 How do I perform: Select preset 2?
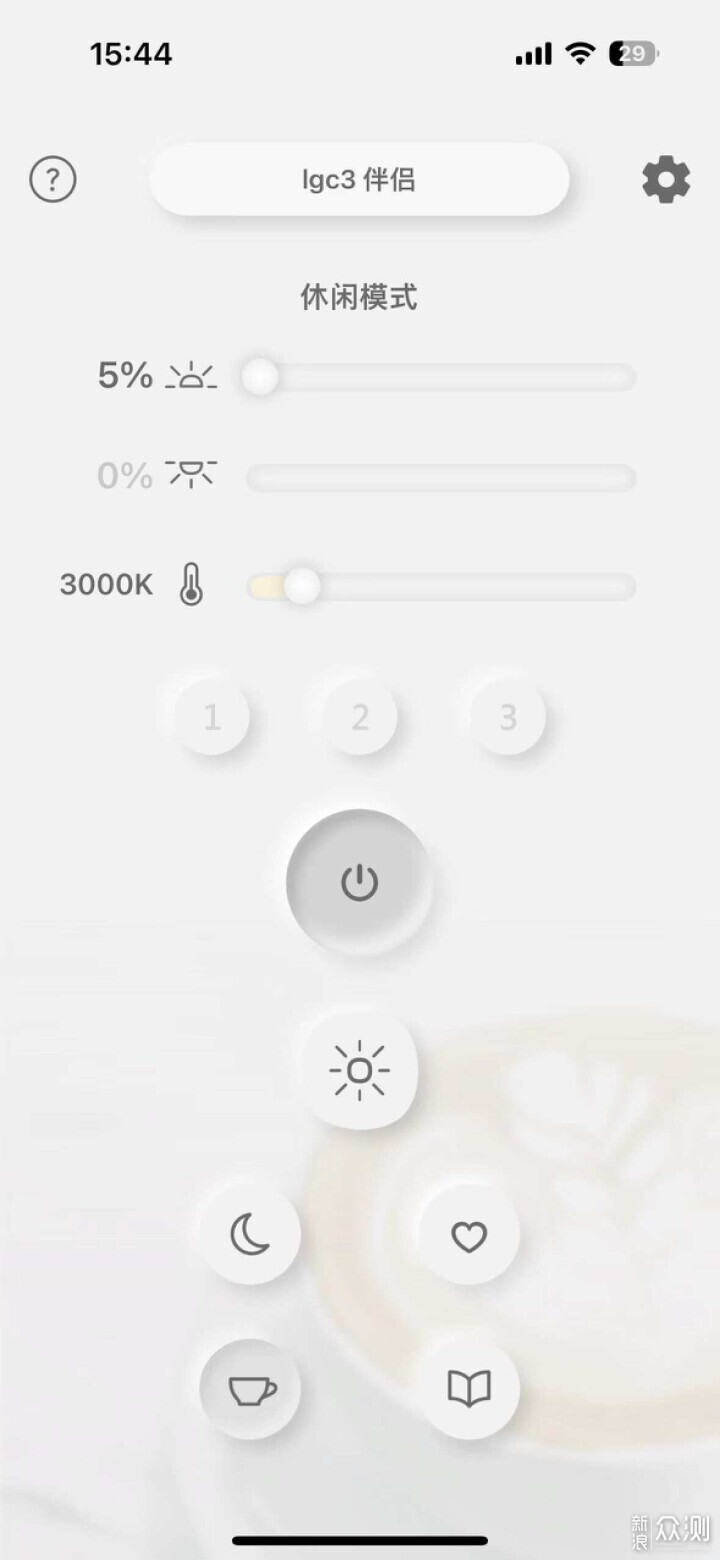click(x=360, y=717)
